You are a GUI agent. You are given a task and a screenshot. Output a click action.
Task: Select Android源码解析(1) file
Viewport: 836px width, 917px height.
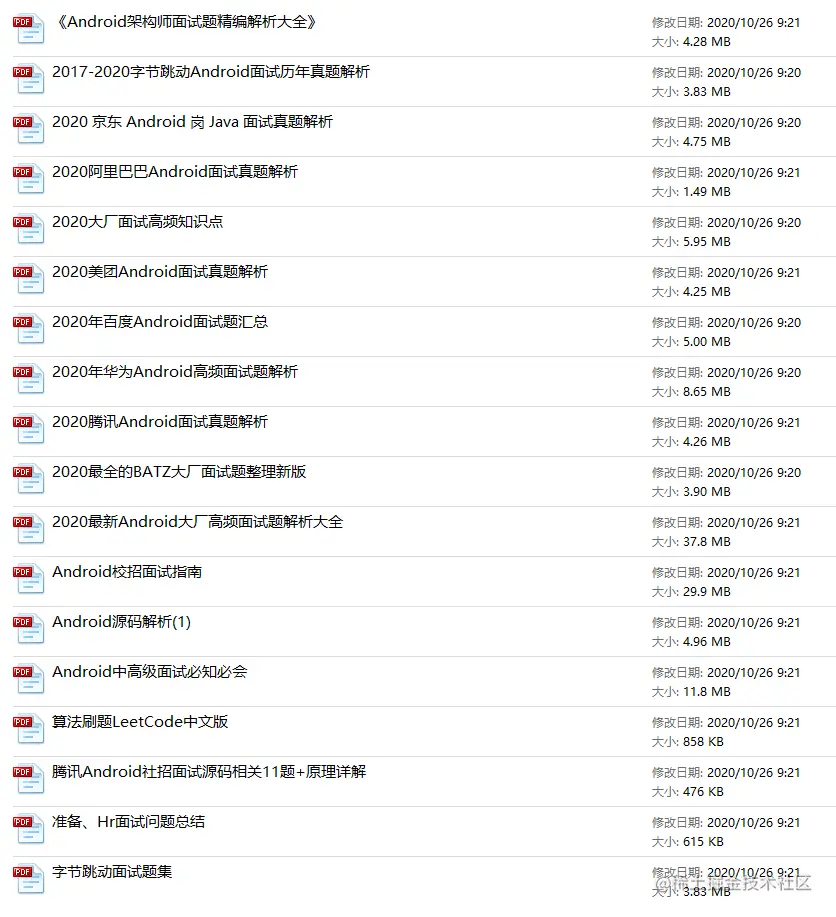point(121,622)
